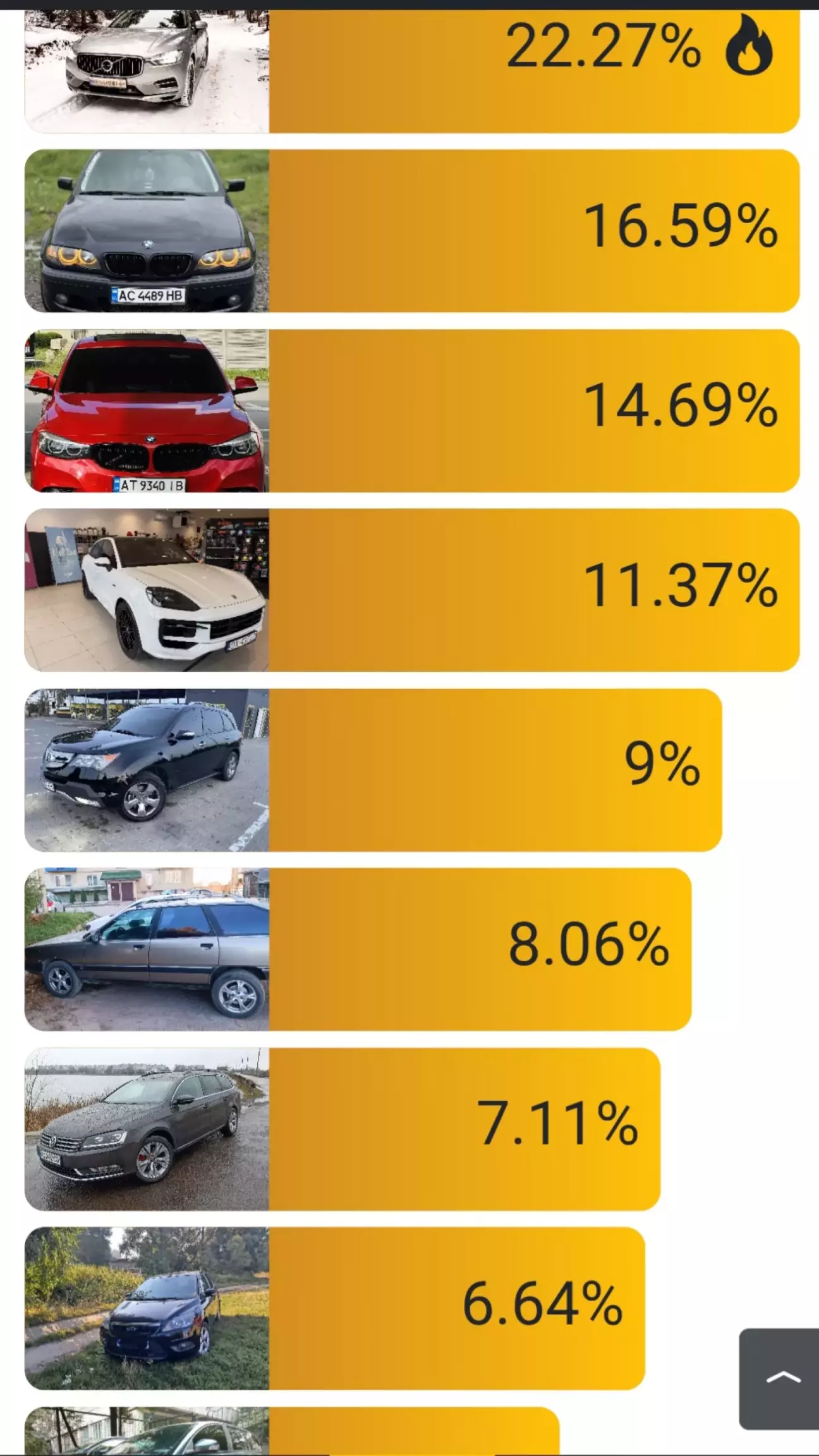The image size is (819, 1456).
Task: Tap the scroll-to-top arrow button
Action: [779, 1379]
